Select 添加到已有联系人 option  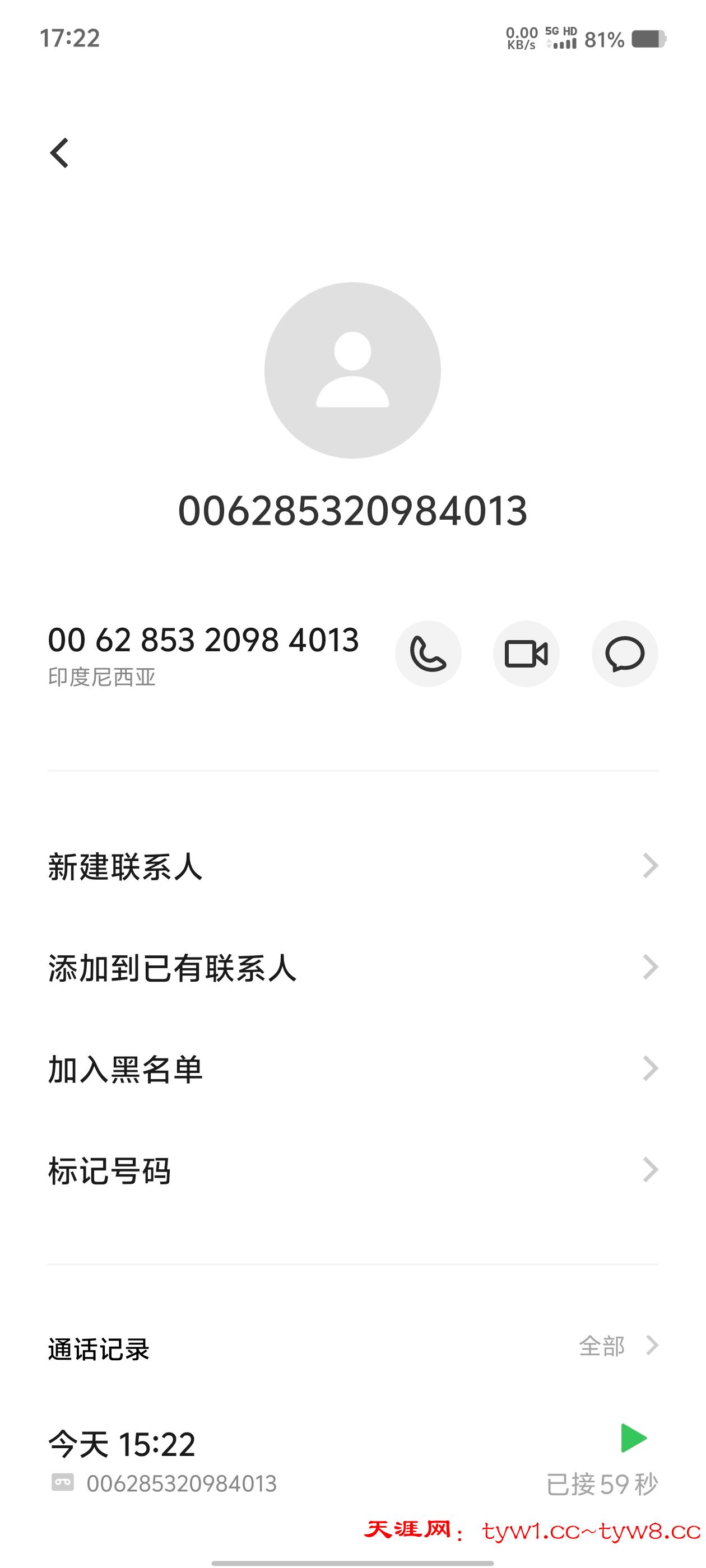click(x=352, y=967)
